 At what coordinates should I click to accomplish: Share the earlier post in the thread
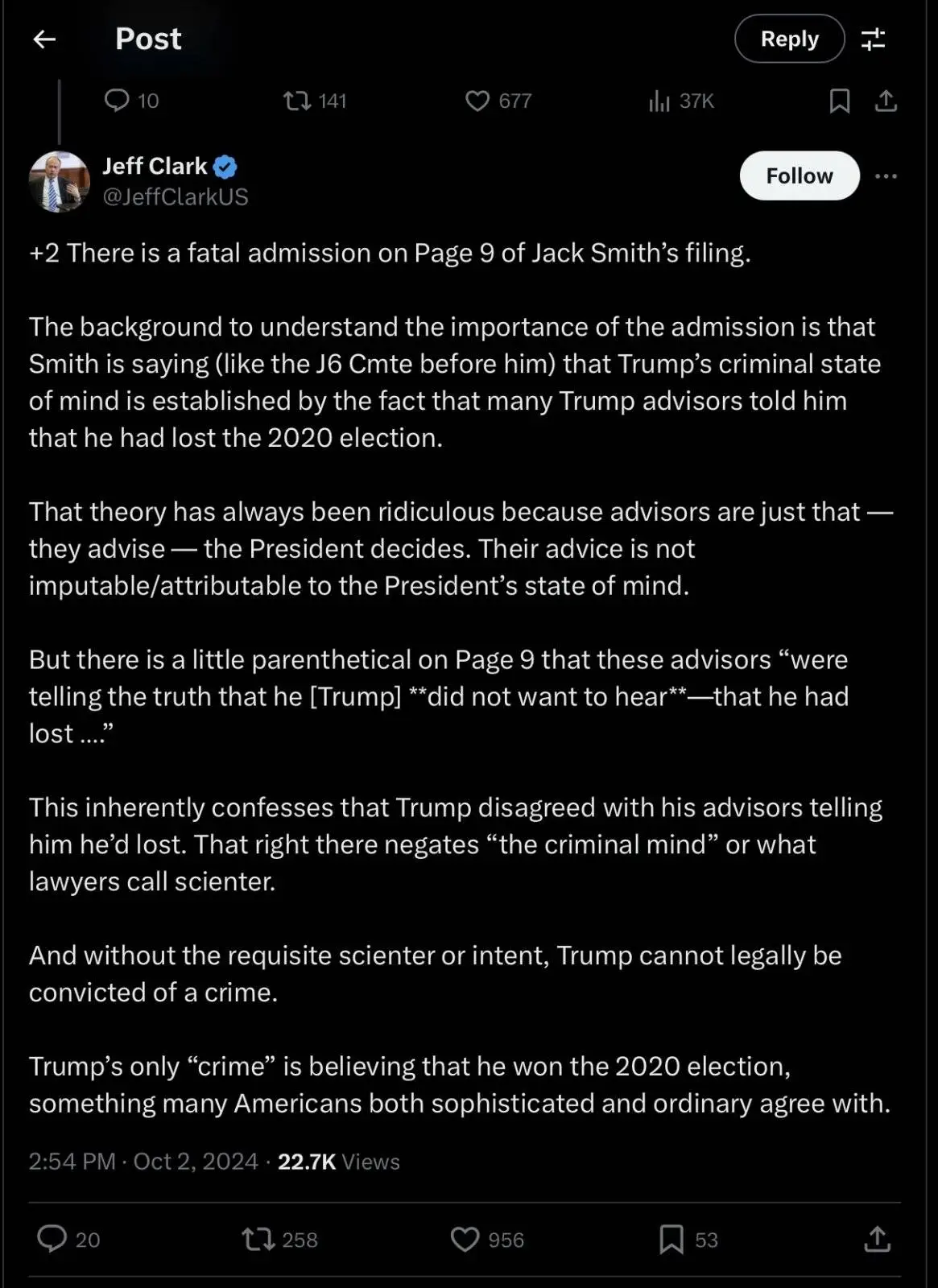[886, 101]
